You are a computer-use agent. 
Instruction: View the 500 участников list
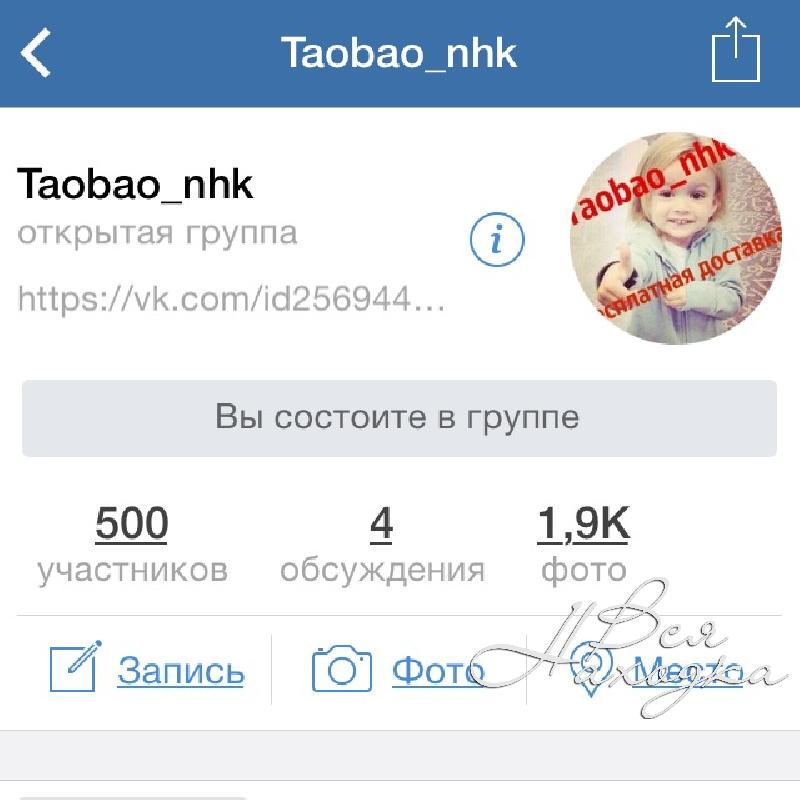pyautogui.click(x=132, y=543)
